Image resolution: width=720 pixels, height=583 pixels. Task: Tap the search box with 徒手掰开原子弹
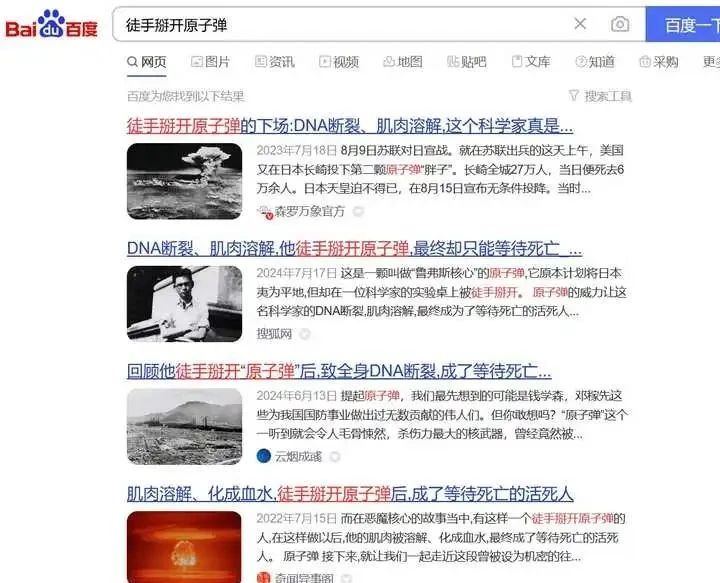pos(340,24)
